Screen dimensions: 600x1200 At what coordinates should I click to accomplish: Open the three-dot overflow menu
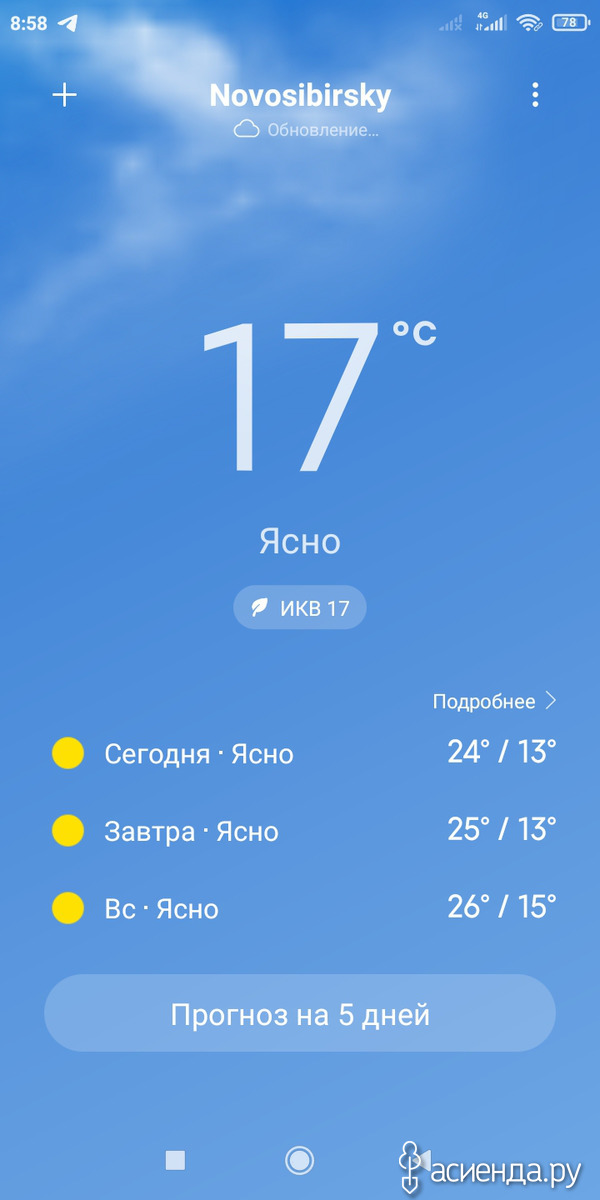pyautogui.click(x=536, y=95)
